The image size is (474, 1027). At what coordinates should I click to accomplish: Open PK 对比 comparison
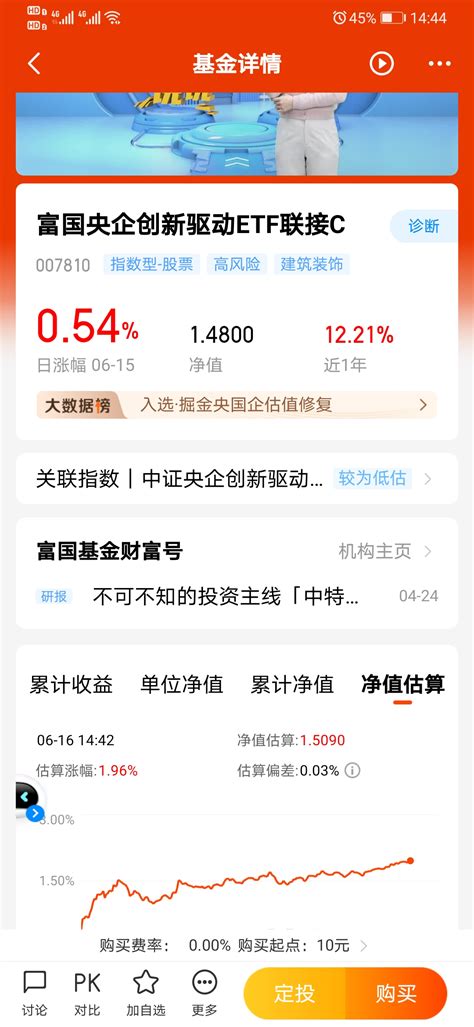click(x=86, y=993)
